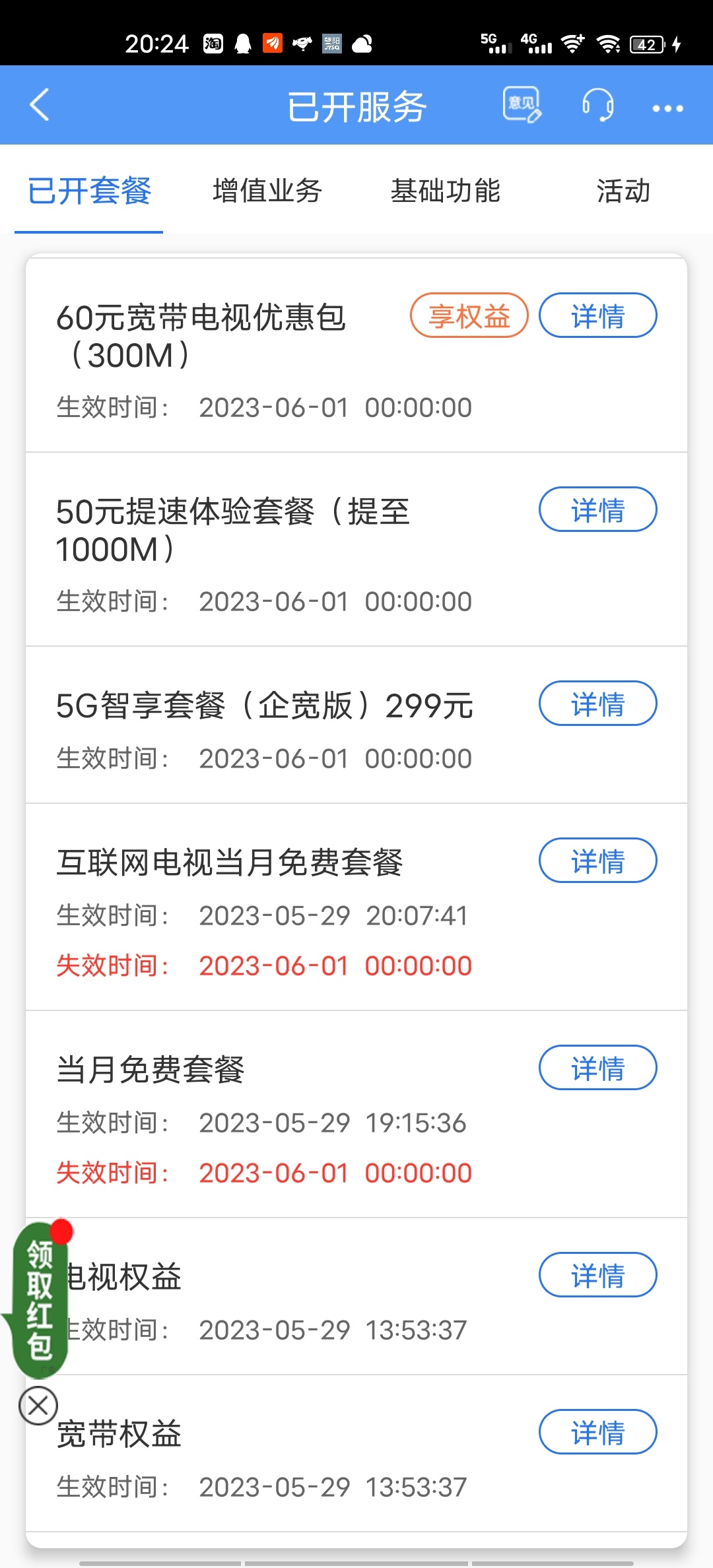View 详情 for 宽带权益
The width and height of the screenshot is (713, 1568).
[597, 1432]
